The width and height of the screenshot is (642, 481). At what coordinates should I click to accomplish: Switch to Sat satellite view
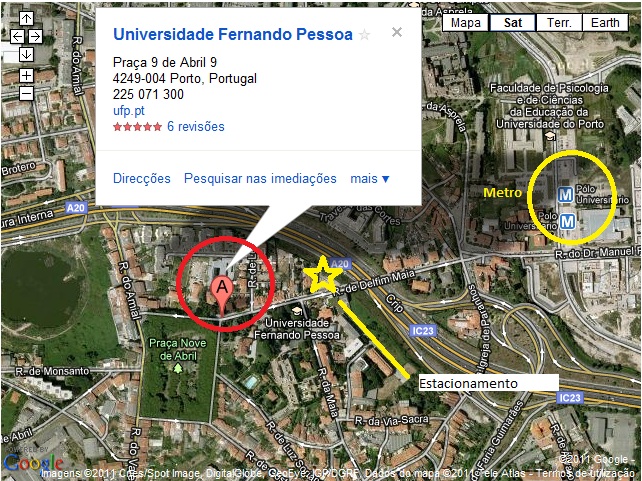pyautogui.click(x=513, y=22)
